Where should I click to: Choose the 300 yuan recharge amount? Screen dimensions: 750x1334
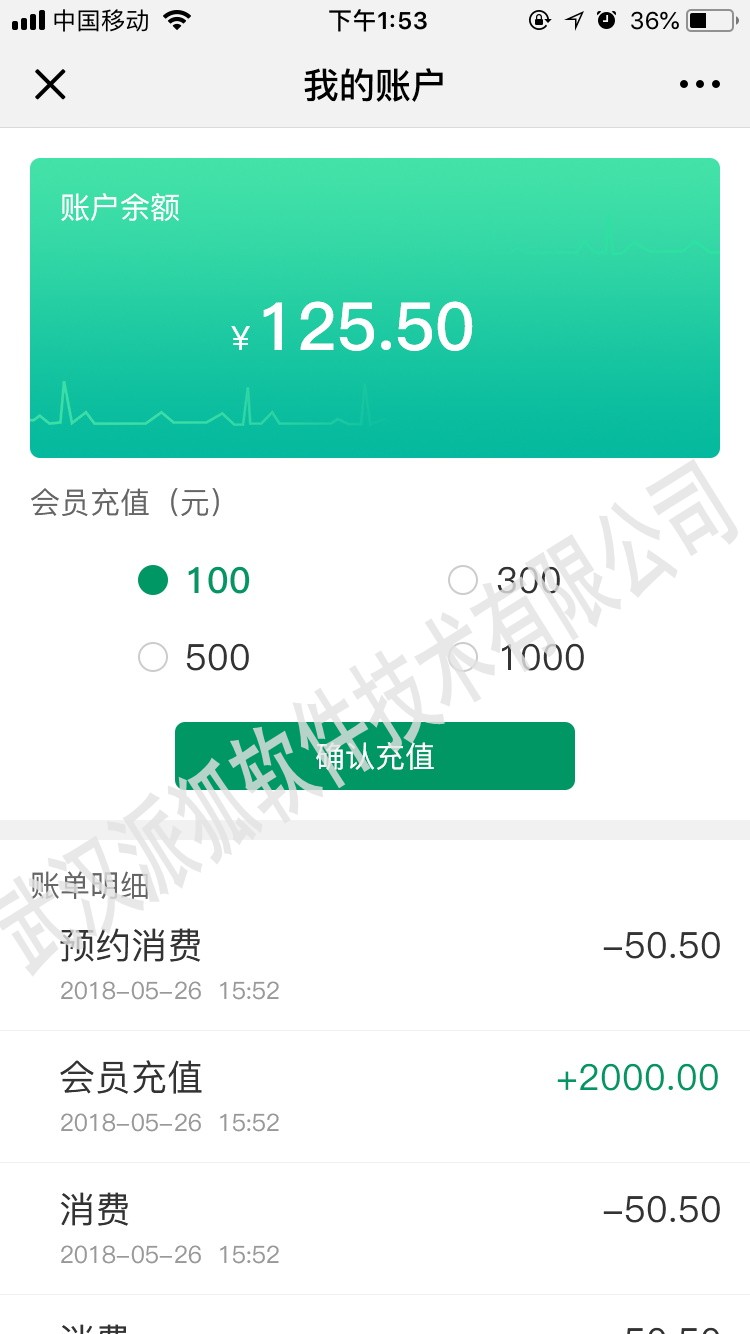pos(504,580)
